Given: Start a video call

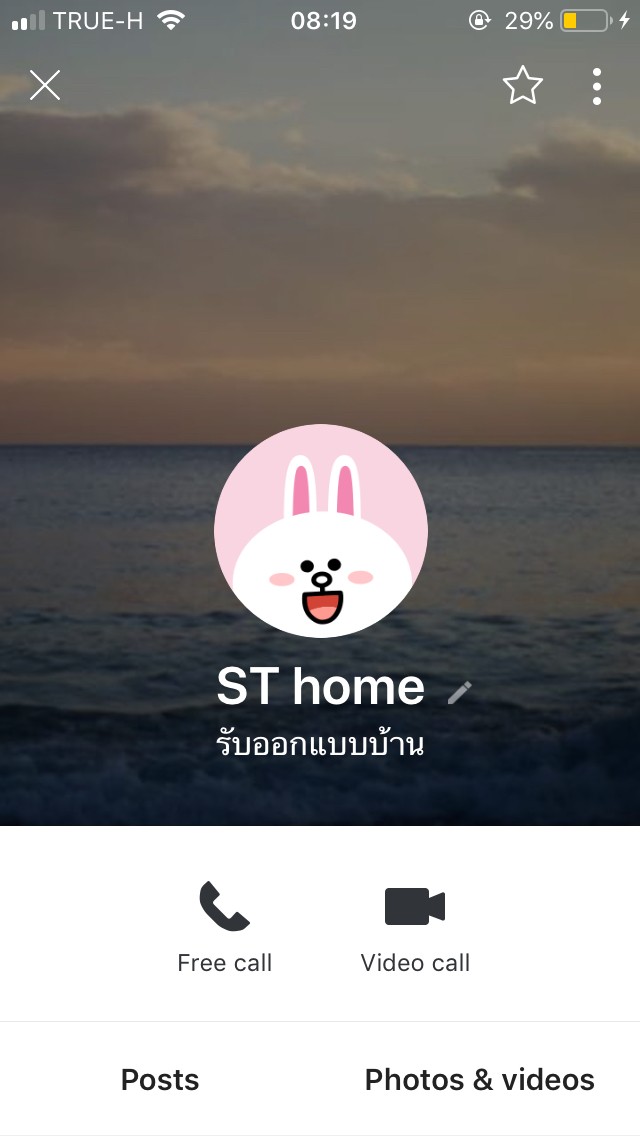Looking at the screenshot, I should [415, 927].
